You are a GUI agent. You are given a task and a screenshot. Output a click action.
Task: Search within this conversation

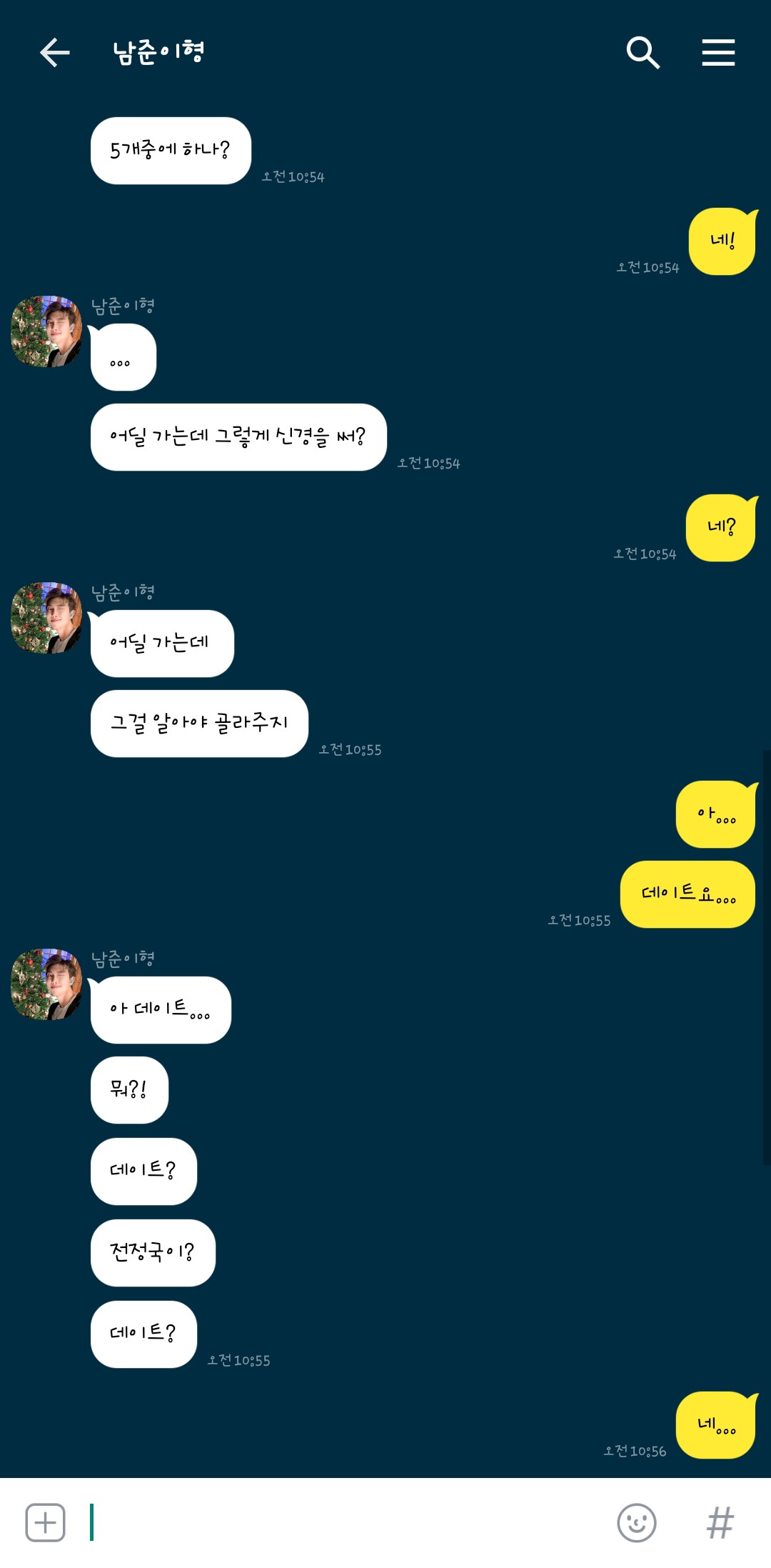coord(642,53)
